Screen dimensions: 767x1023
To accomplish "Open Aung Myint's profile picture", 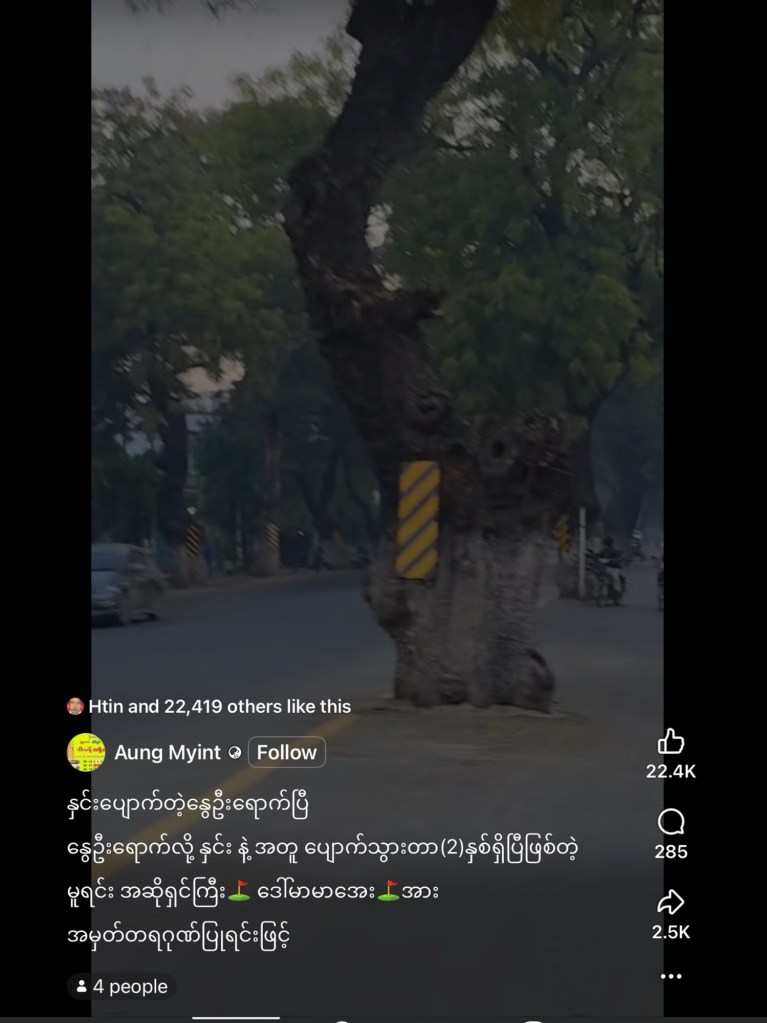I will tap(86, 752).
